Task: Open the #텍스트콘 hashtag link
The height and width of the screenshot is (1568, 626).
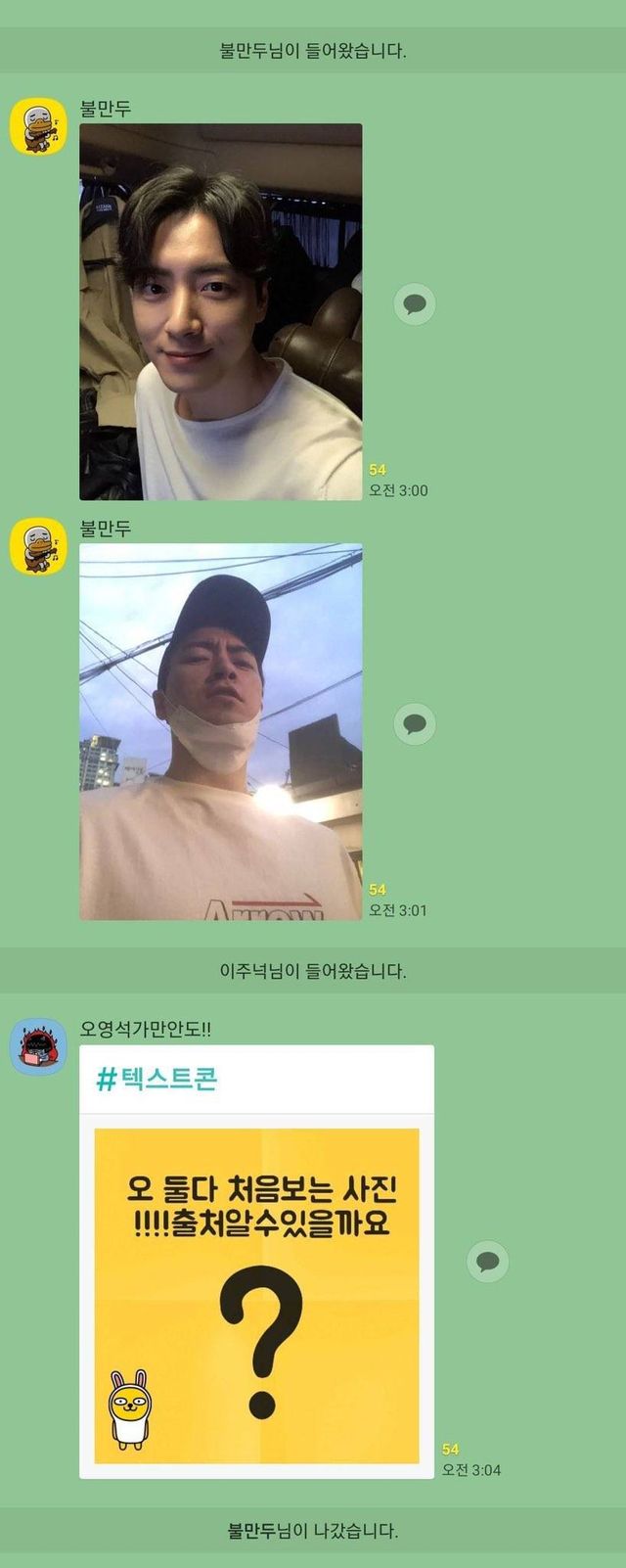Action: tap(157, 1080)
